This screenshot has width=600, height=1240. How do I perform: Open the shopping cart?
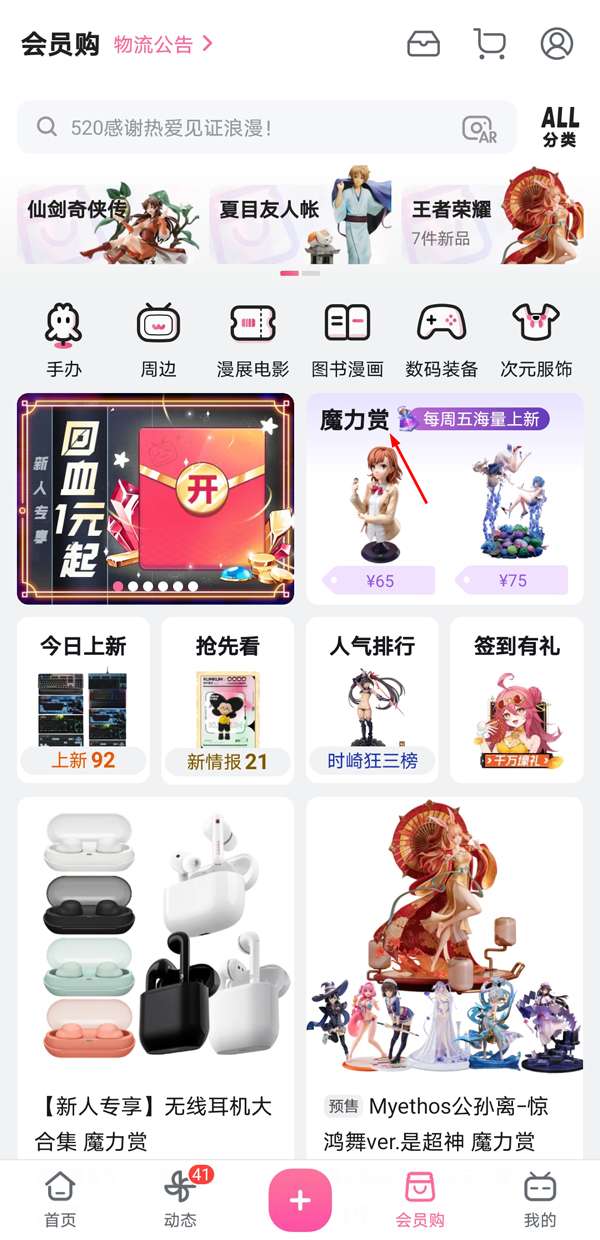click(x=489, y=44)
